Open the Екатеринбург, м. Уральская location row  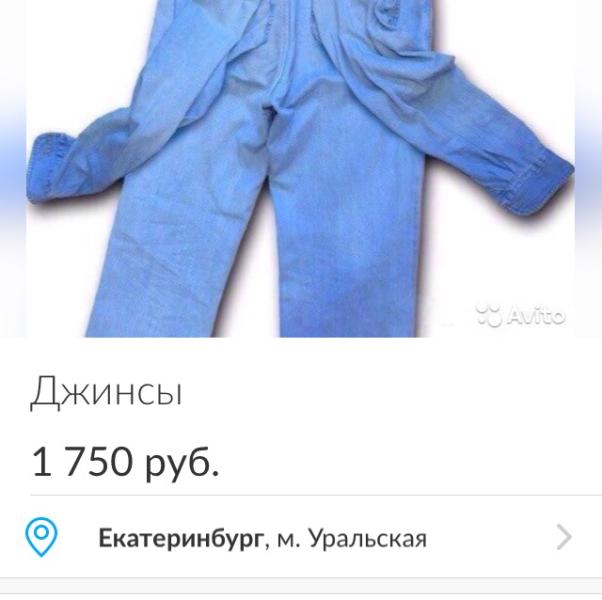click(x=300, y=538)
